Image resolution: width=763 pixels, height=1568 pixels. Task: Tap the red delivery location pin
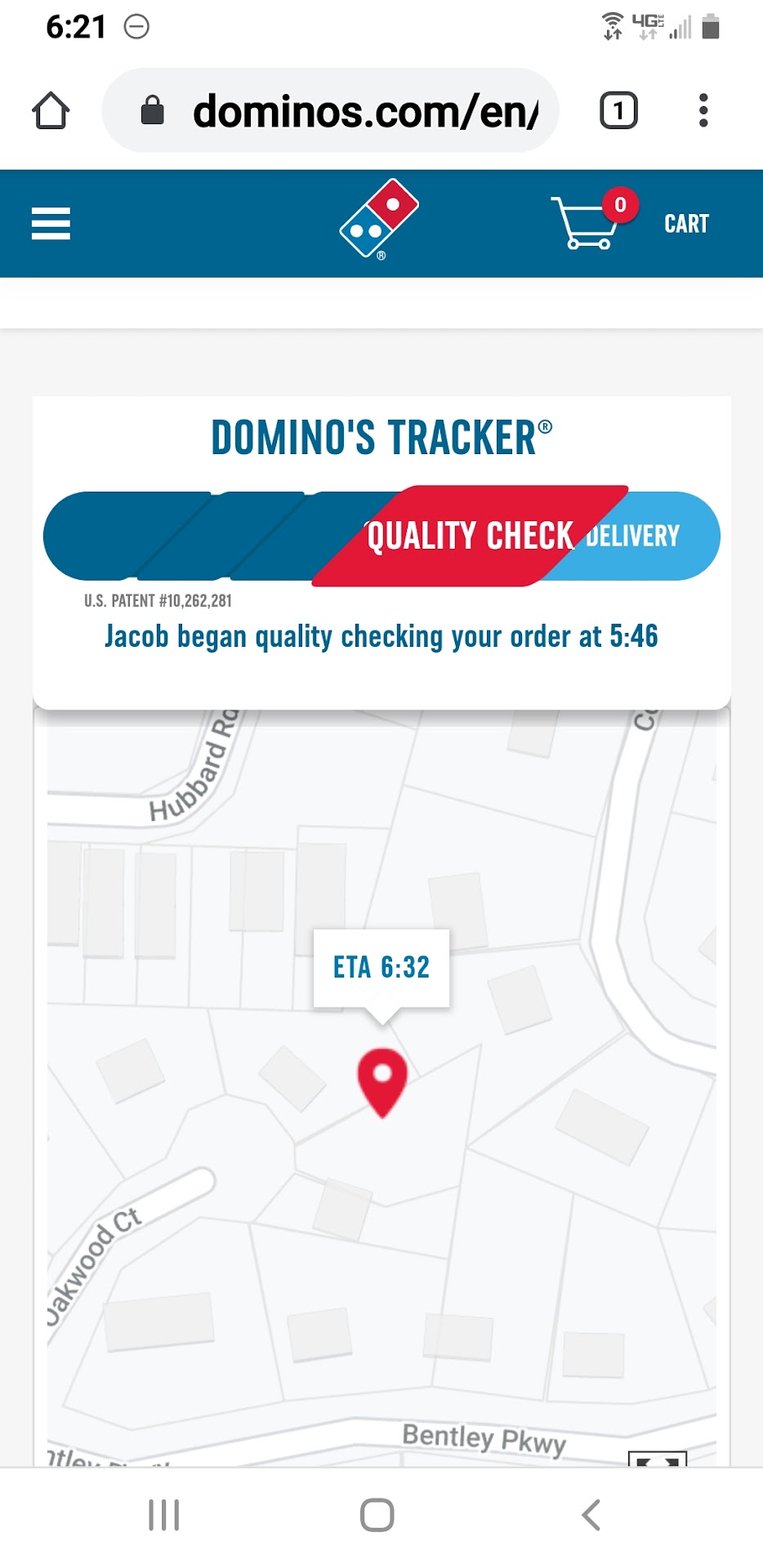382,1080
